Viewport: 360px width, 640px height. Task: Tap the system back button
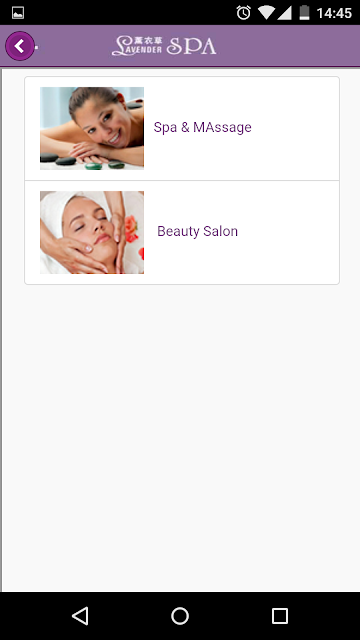click(x=80, y=616)
